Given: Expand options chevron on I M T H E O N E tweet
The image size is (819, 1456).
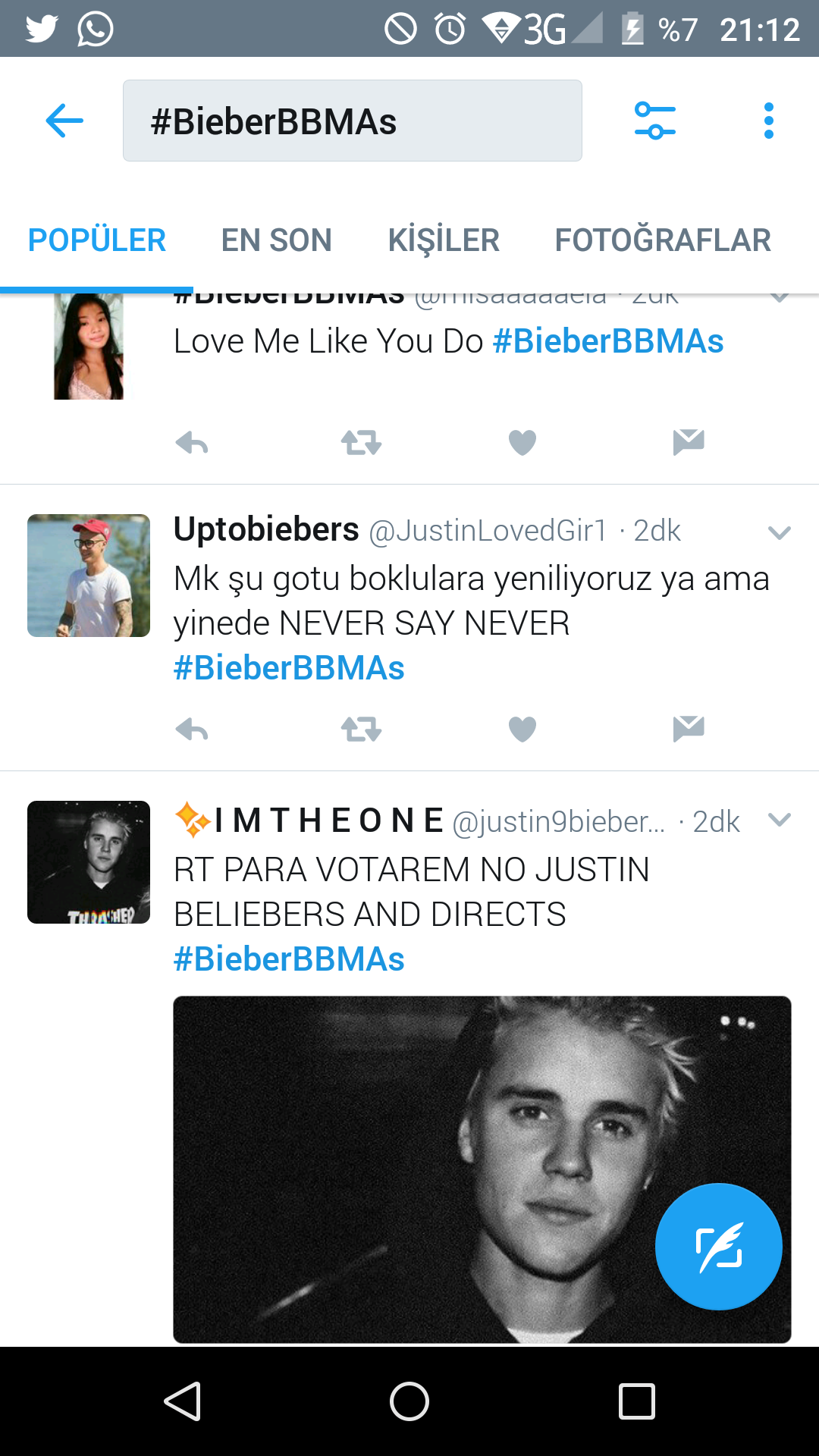Looking at the screenshot, I should pos(779,820).
